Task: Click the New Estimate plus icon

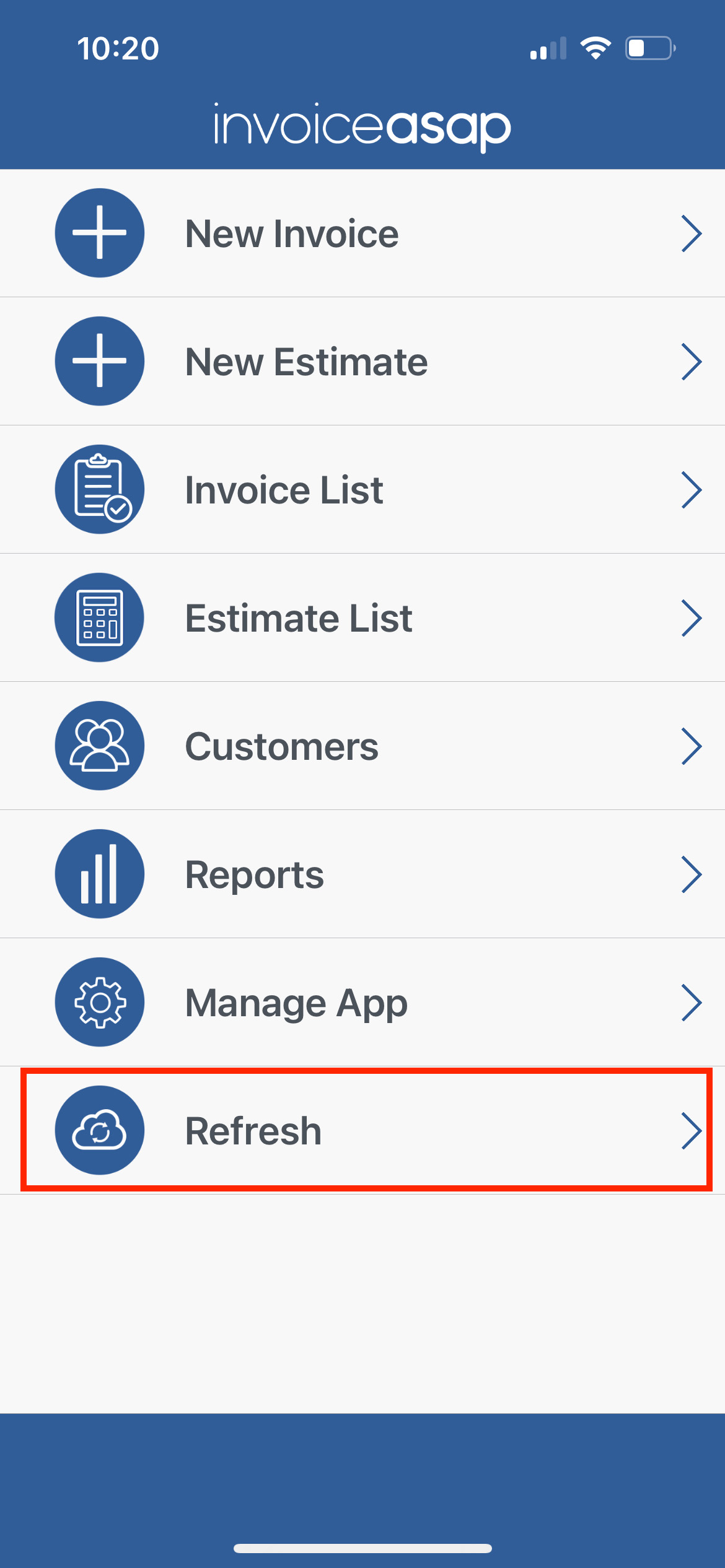Action: click(99, 361)
